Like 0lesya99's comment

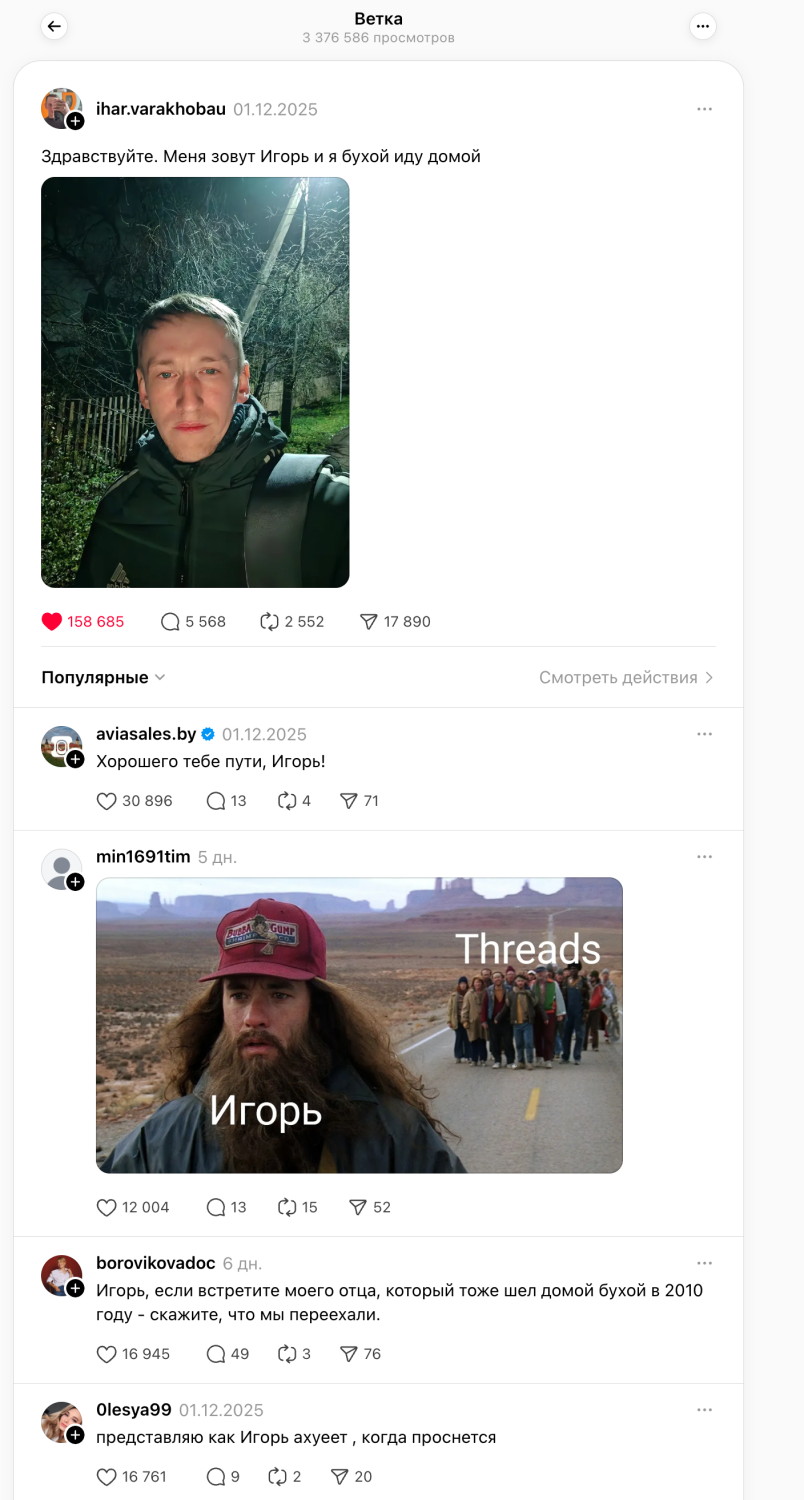coord(107,1477)
